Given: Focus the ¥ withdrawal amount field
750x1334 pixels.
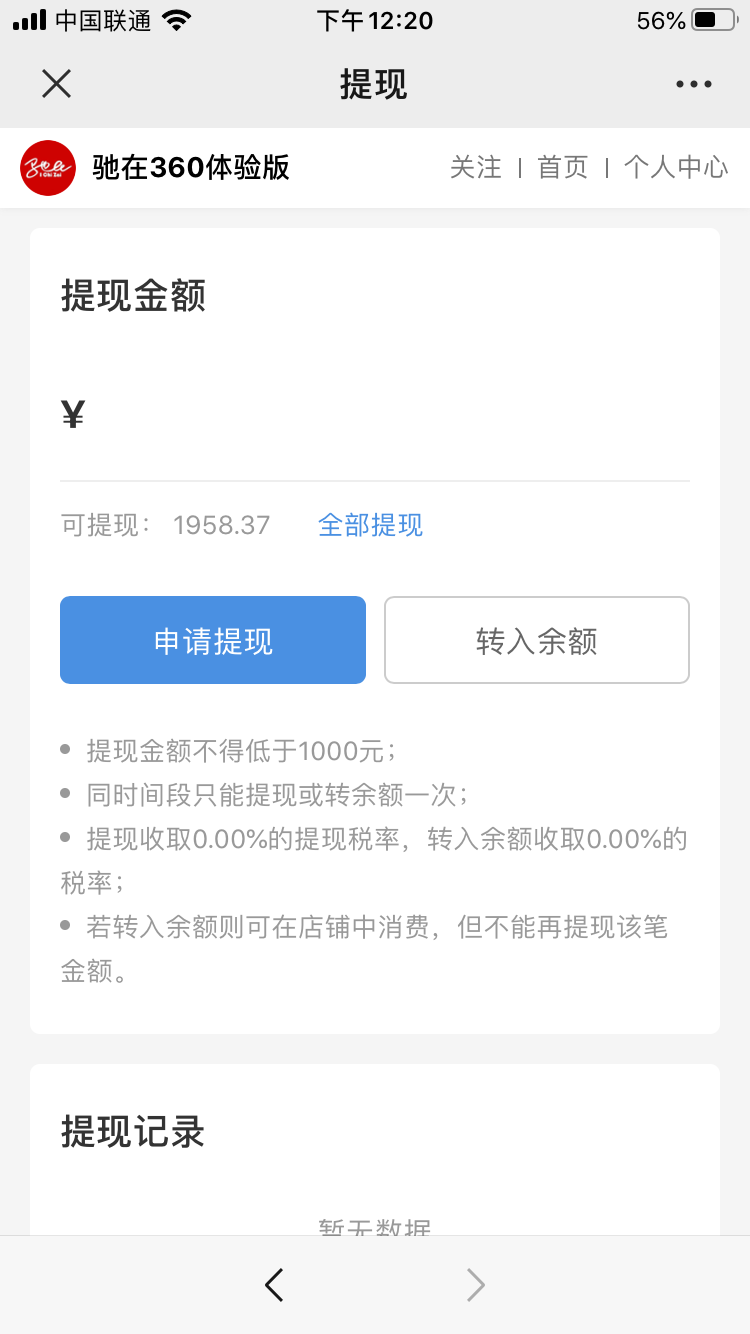Looking at the screenshot, I should pyautogui.click(x=390, y=415).
